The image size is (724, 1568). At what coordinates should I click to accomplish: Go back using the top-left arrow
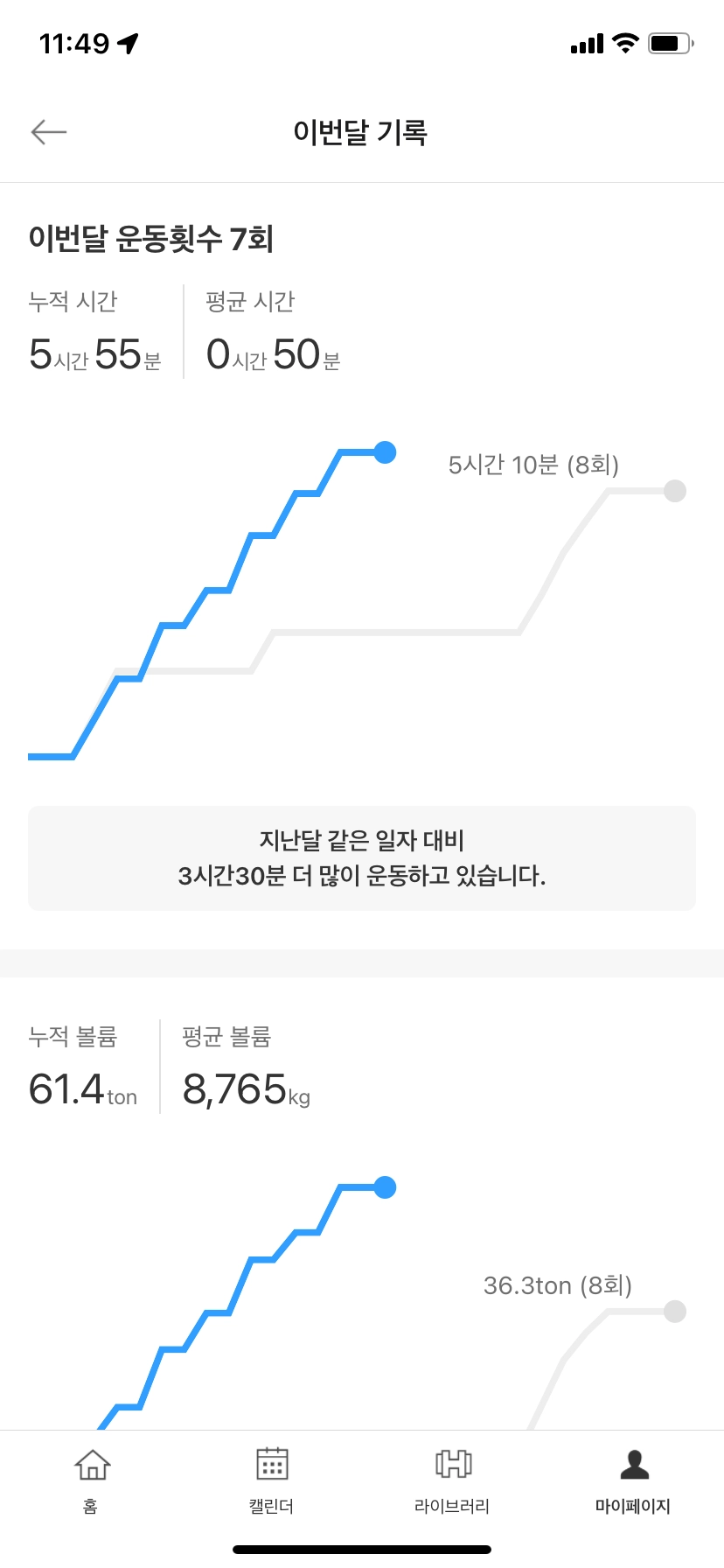(x=49, y=132)
